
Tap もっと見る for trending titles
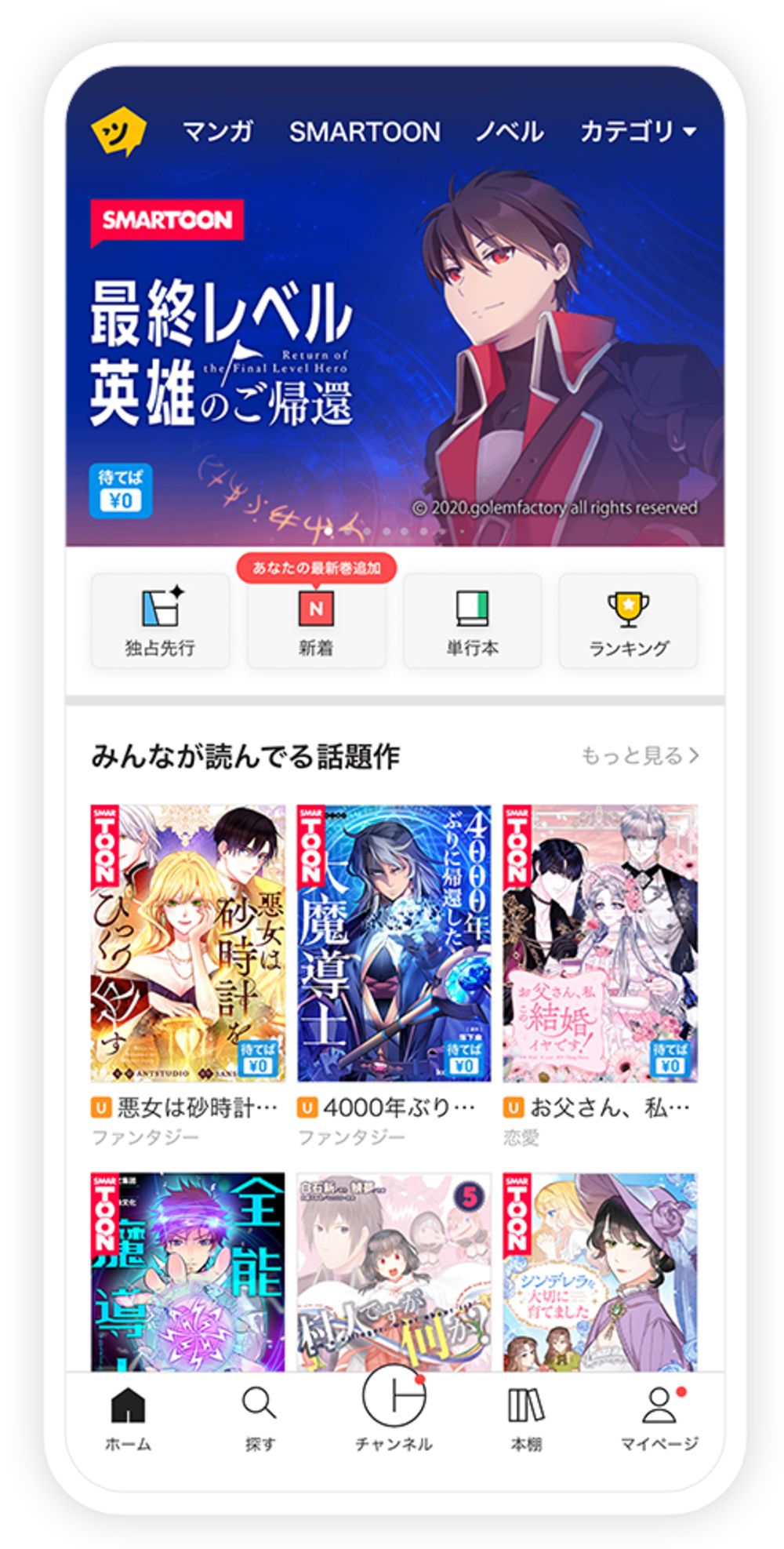(x=640, y=755)
